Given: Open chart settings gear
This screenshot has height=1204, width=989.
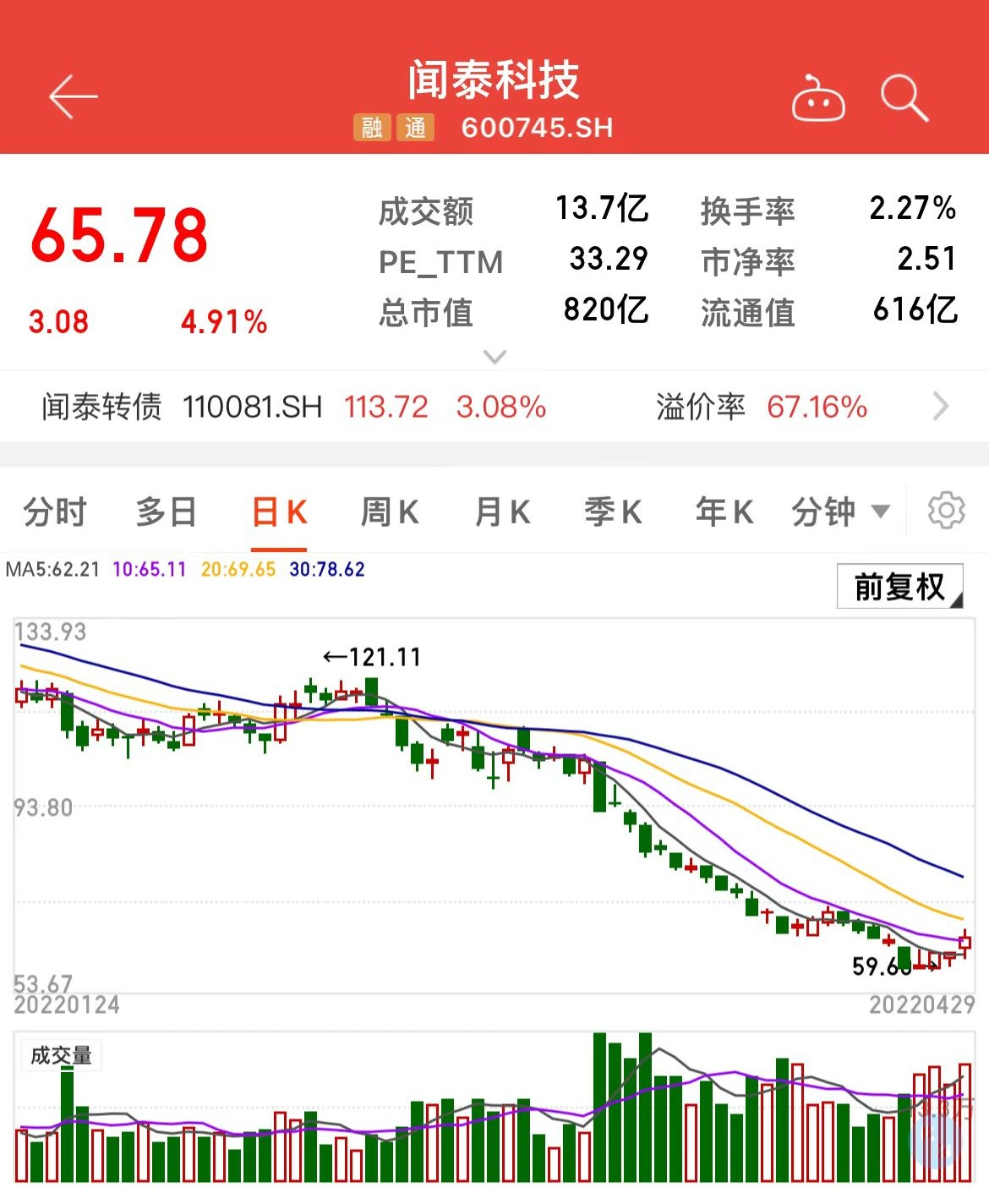Looking at the screenshot, I should point(946,511).
